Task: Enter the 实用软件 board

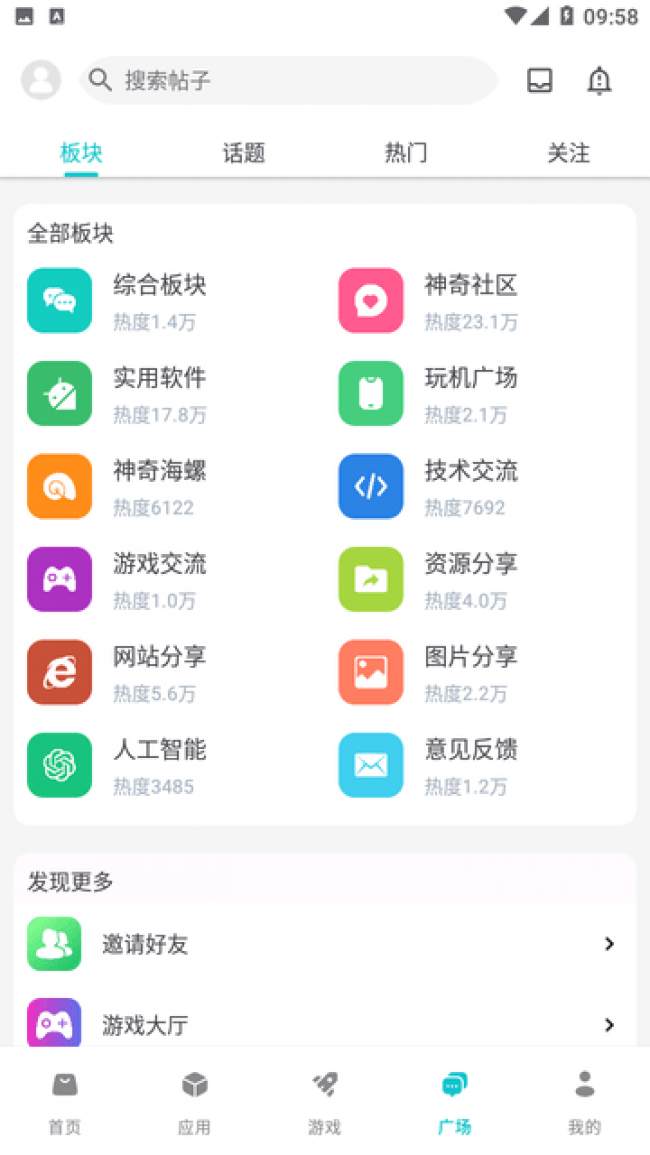Action: (160, 393)
